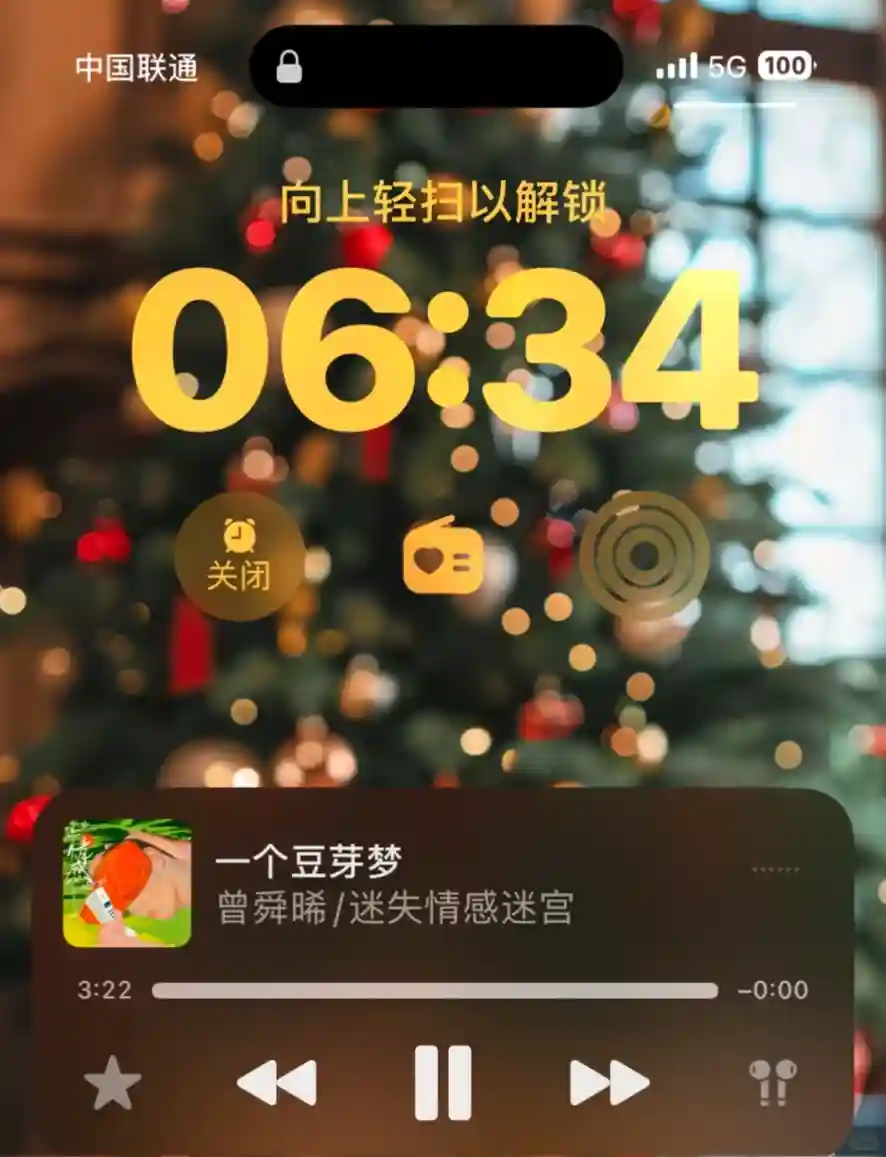Open the alarm widget showing 关闭
This screenshot has height=1157, width=886.
pyautogui.click(x=239, y=556)
